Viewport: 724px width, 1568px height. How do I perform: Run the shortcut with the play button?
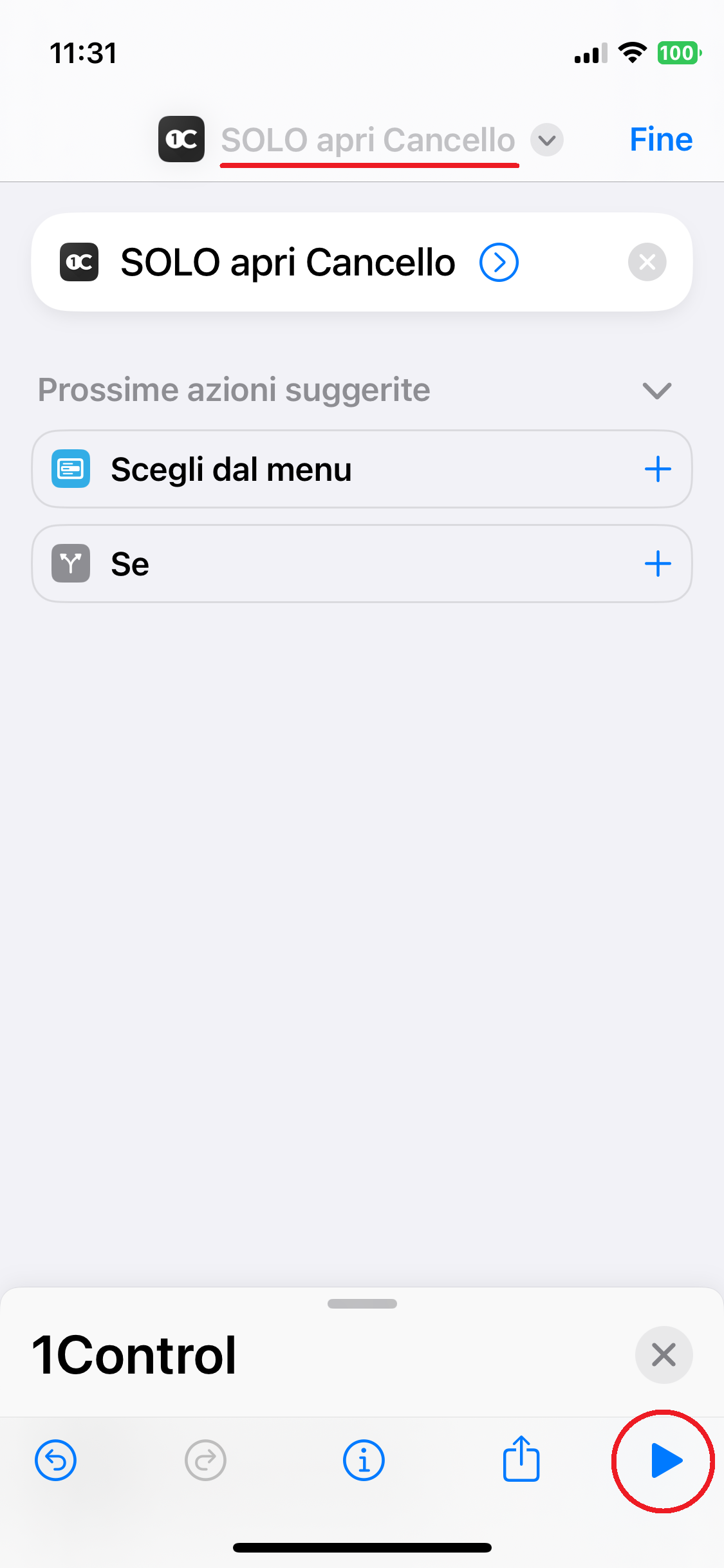pos(665,1460)
